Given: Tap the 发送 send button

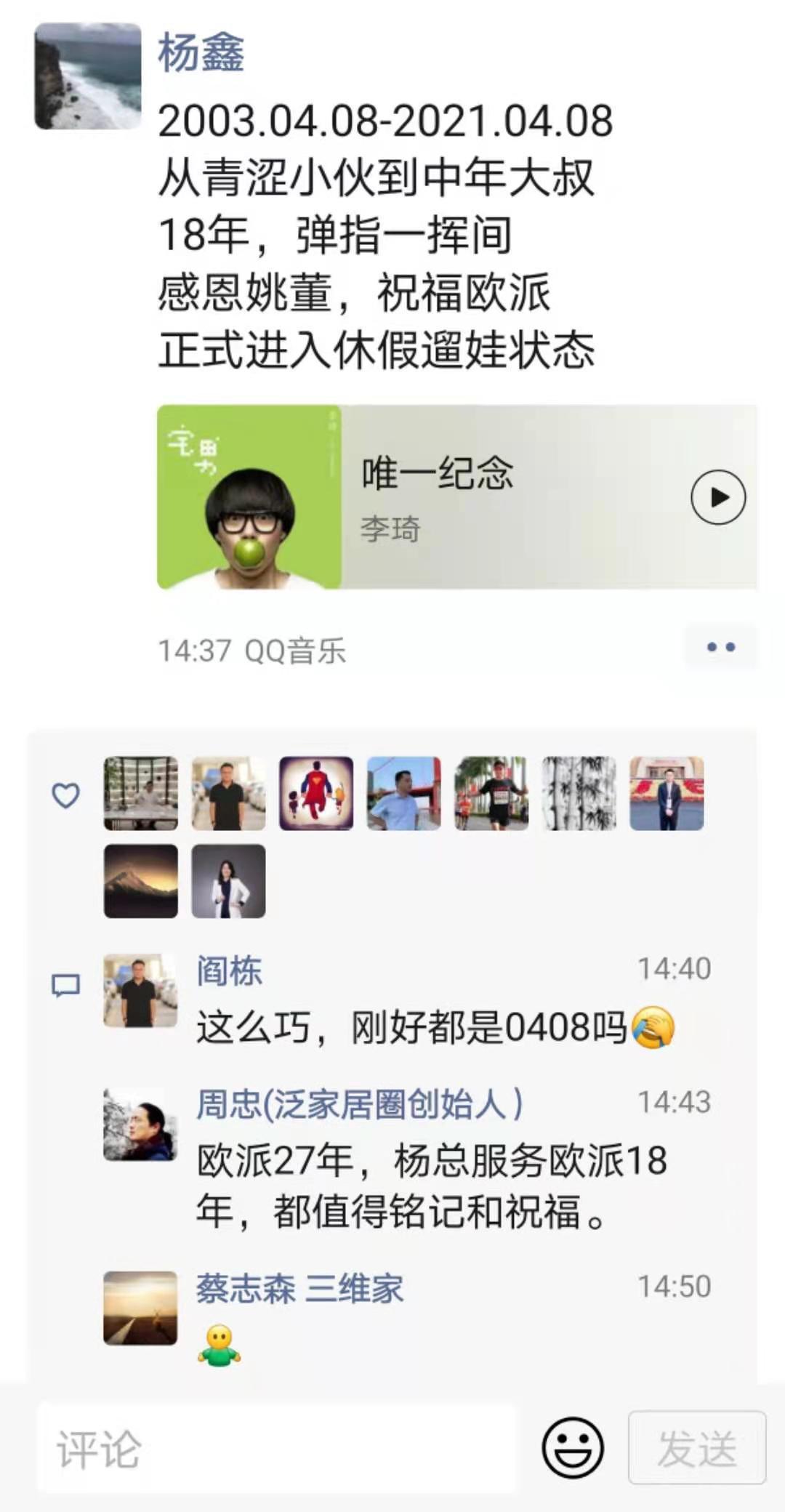Looking at the screenshot, I should point(696,1447).
